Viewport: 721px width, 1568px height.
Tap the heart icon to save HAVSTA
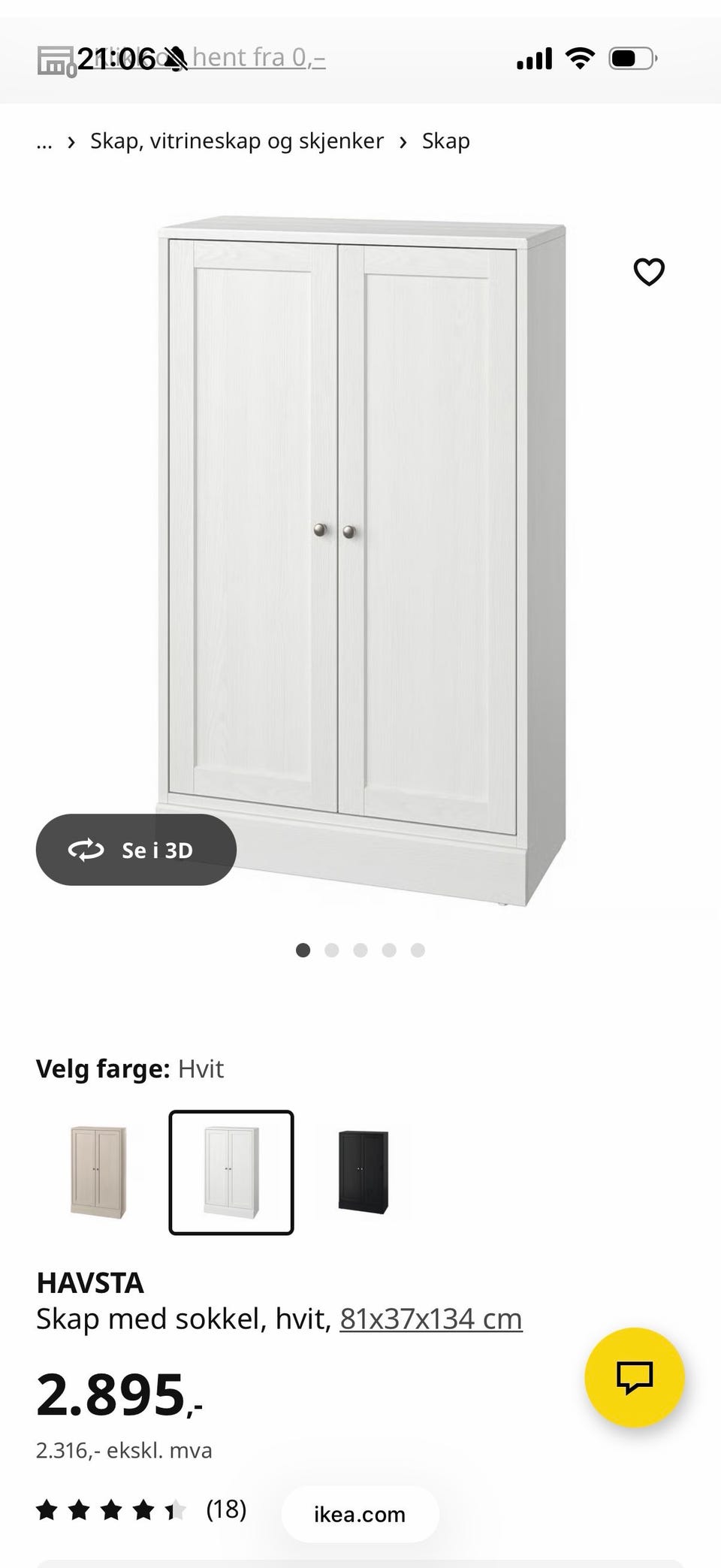(x=648, y=272)
